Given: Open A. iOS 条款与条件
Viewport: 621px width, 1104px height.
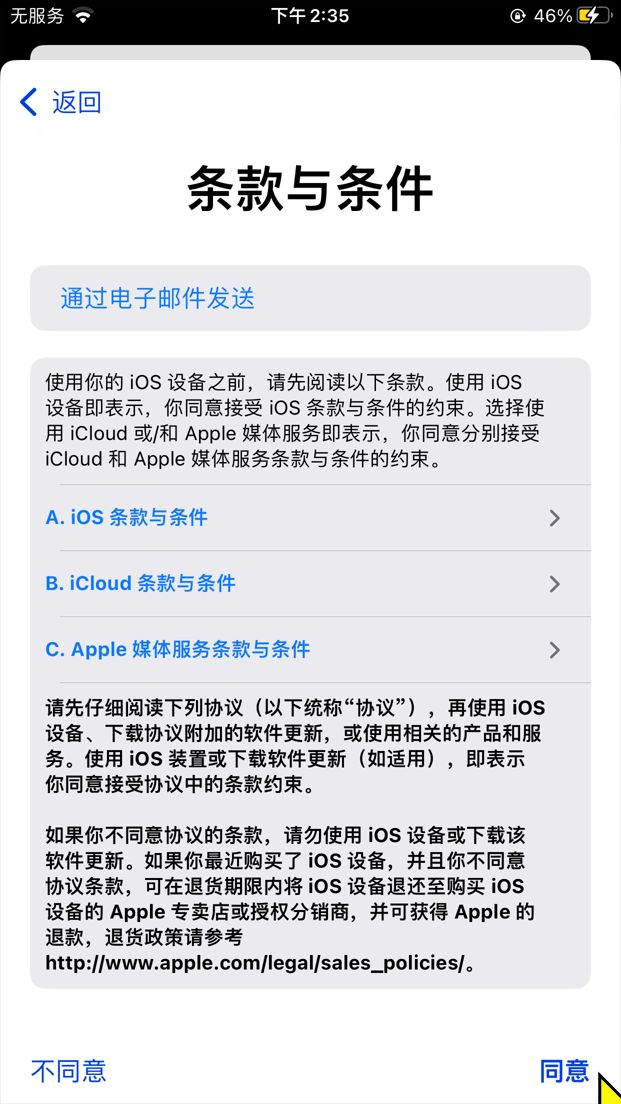Looking at the screenshot, I should click(x=300, y=518).
